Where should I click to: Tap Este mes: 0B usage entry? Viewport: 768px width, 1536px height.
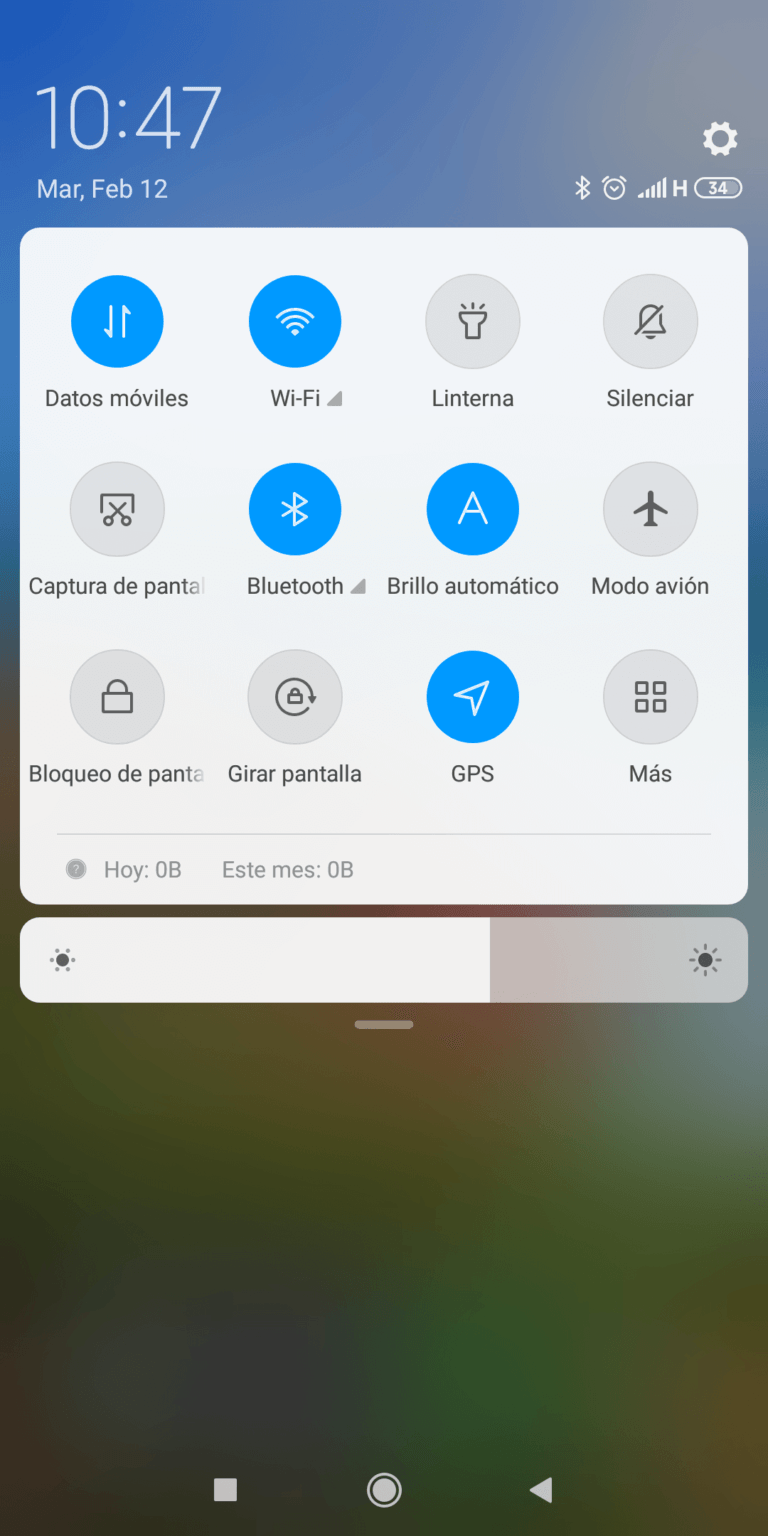click(x=287, y=869)
